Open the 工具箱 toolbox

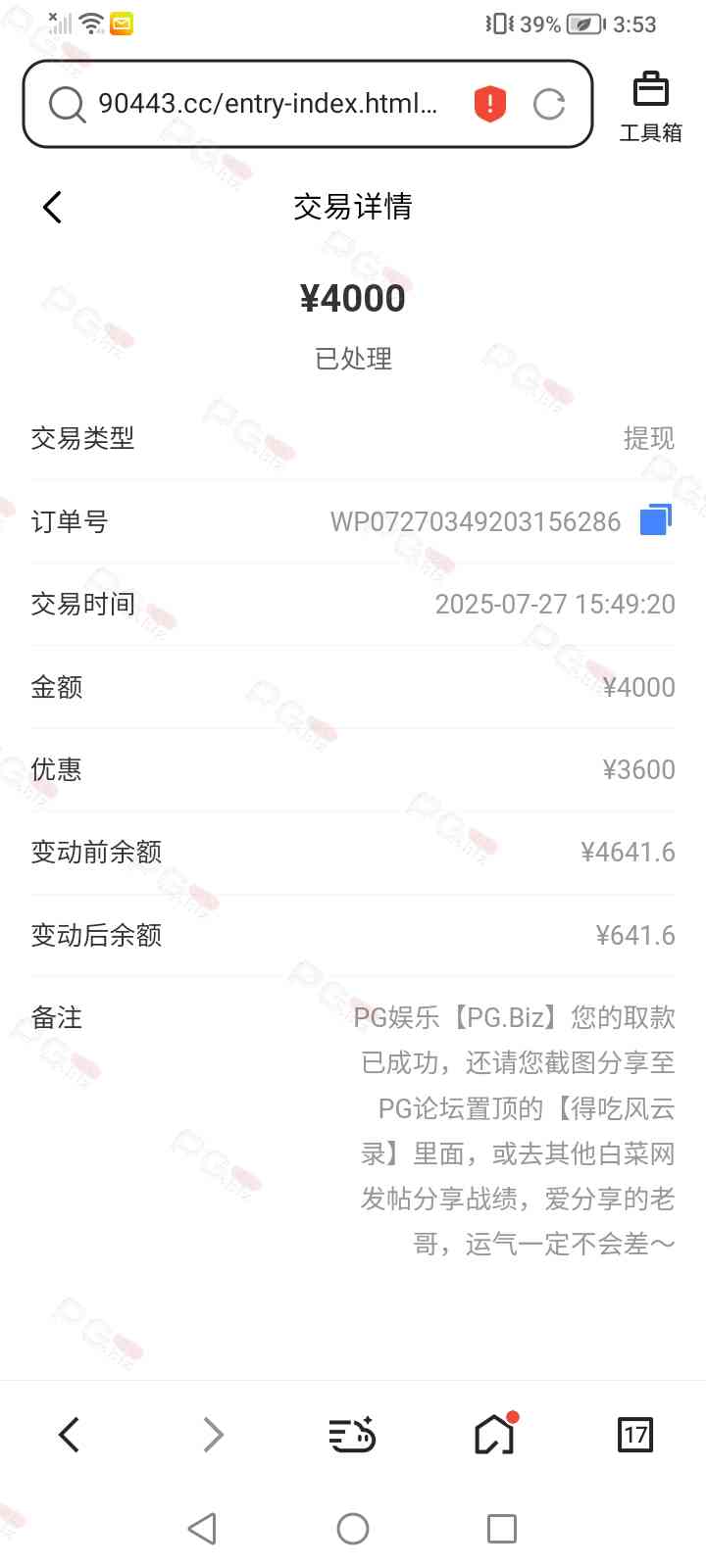[650, 106]
